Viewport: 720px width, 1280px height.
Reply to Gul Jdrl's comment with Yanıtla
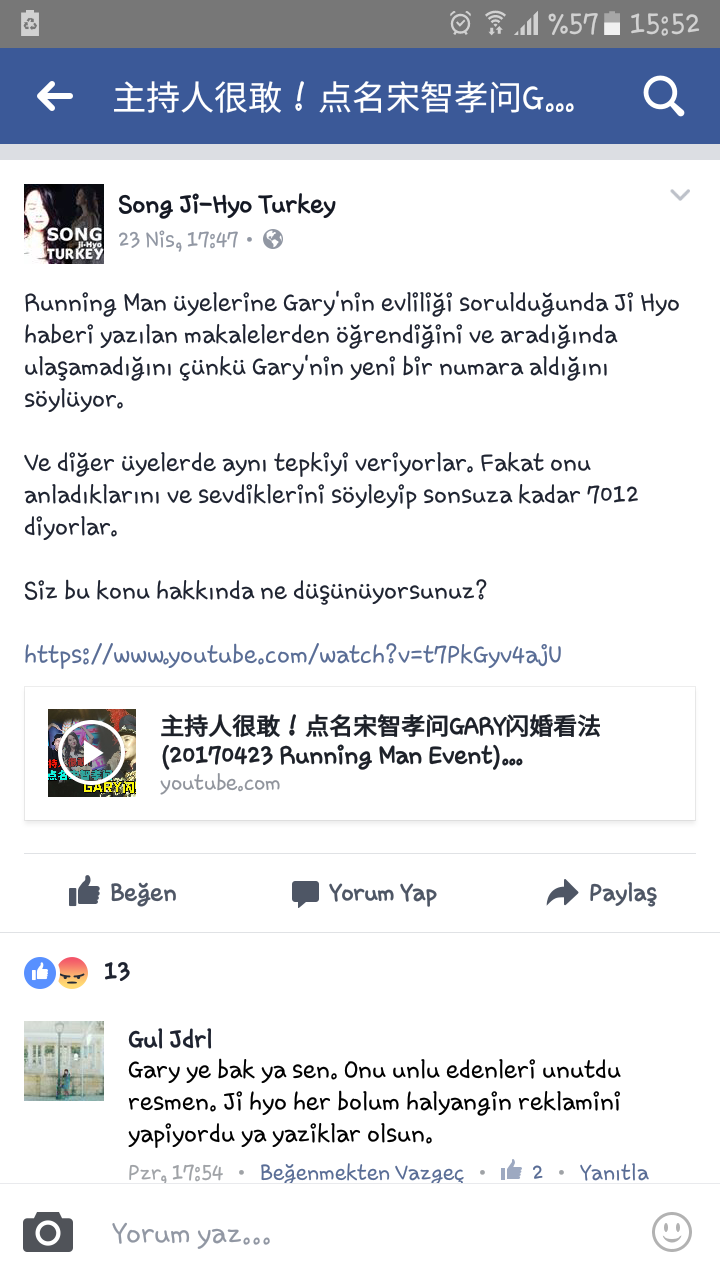pyautogui.click(x=614, y=1172)
